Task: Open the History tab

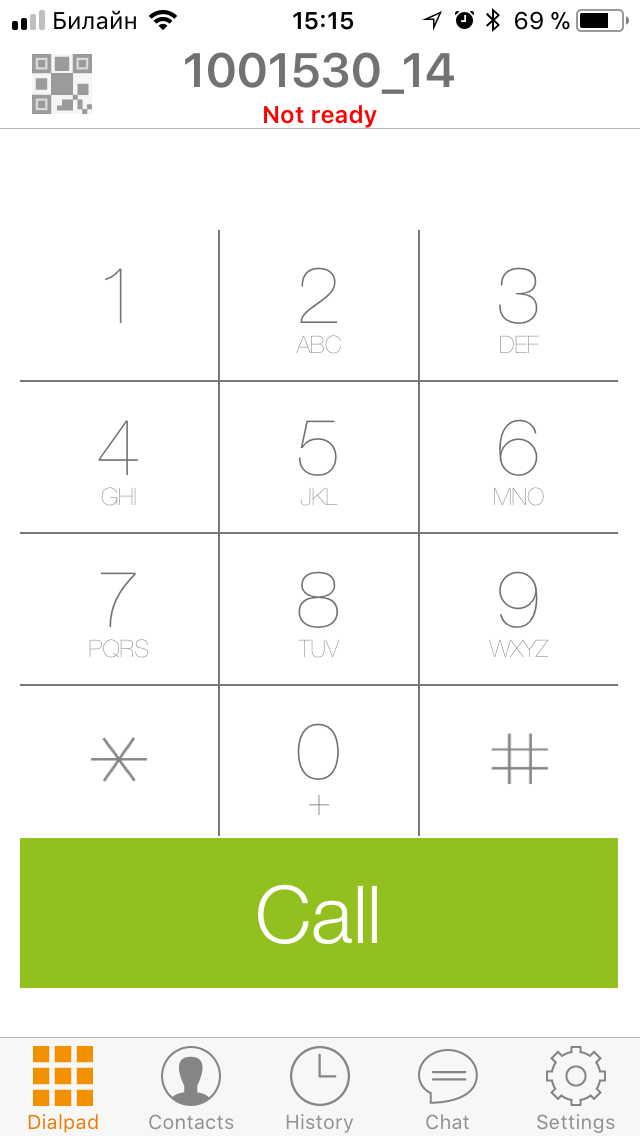Action: pyautogui.click(x=319, y=1088)
